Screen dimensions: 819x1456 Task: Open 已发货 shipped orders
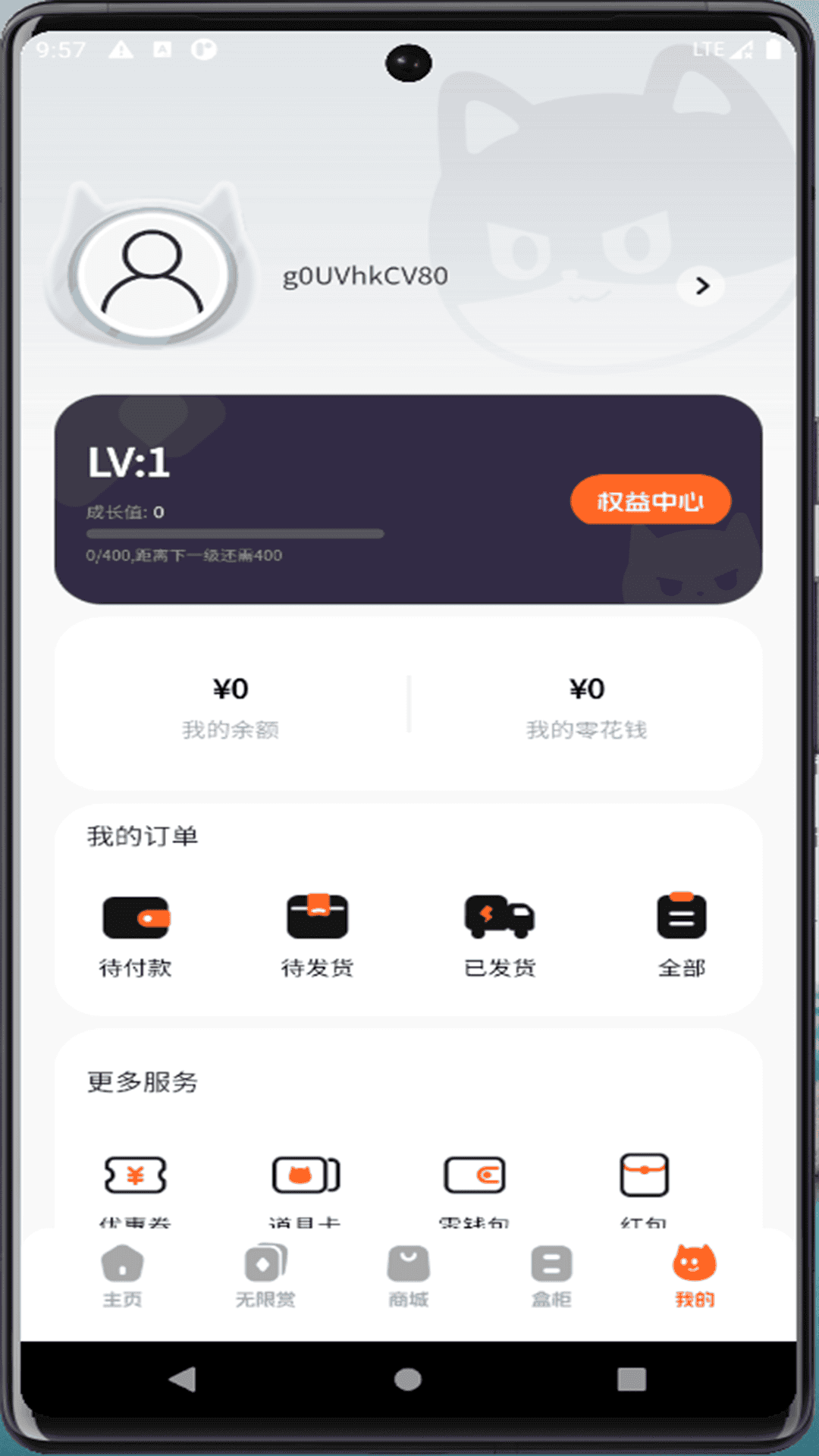500,935
